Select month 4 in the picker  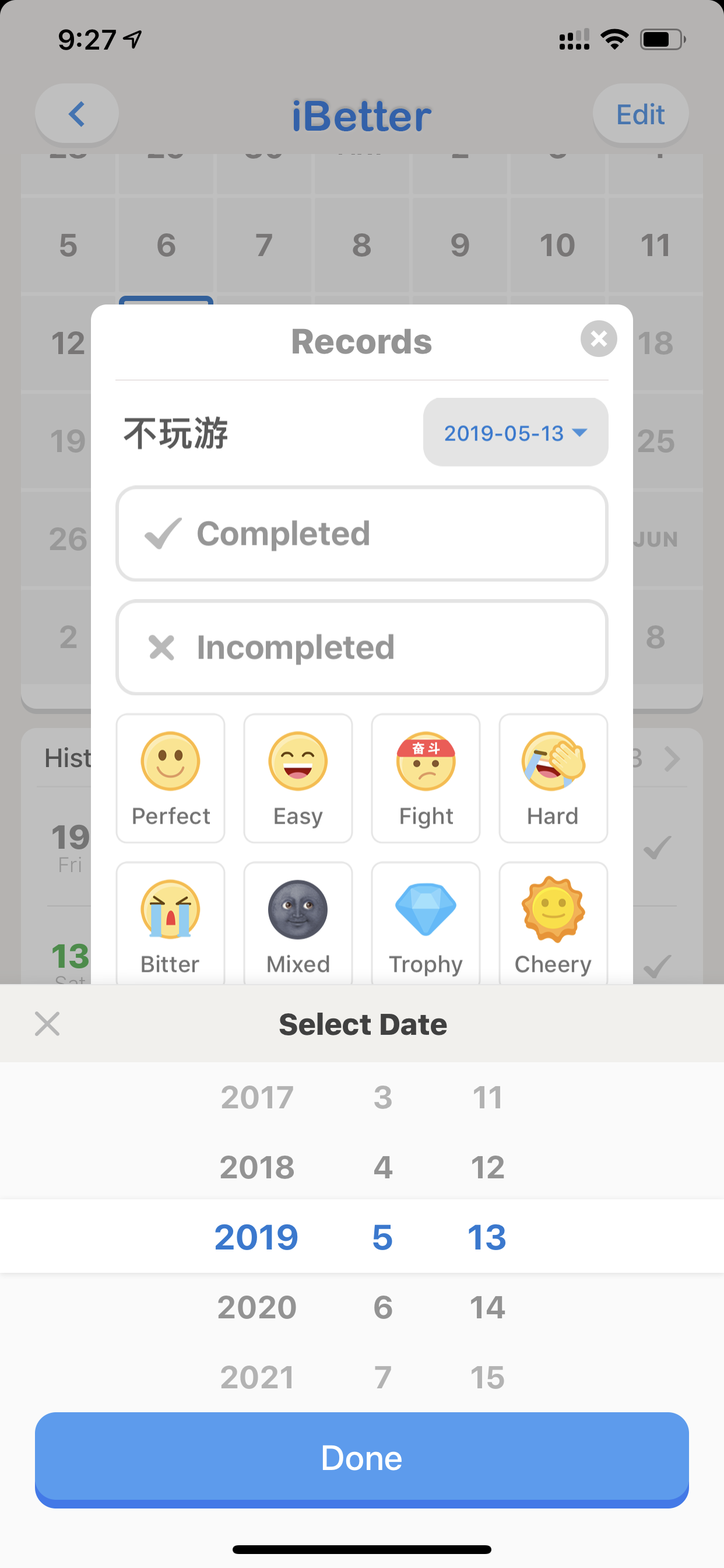(382, 1167)
